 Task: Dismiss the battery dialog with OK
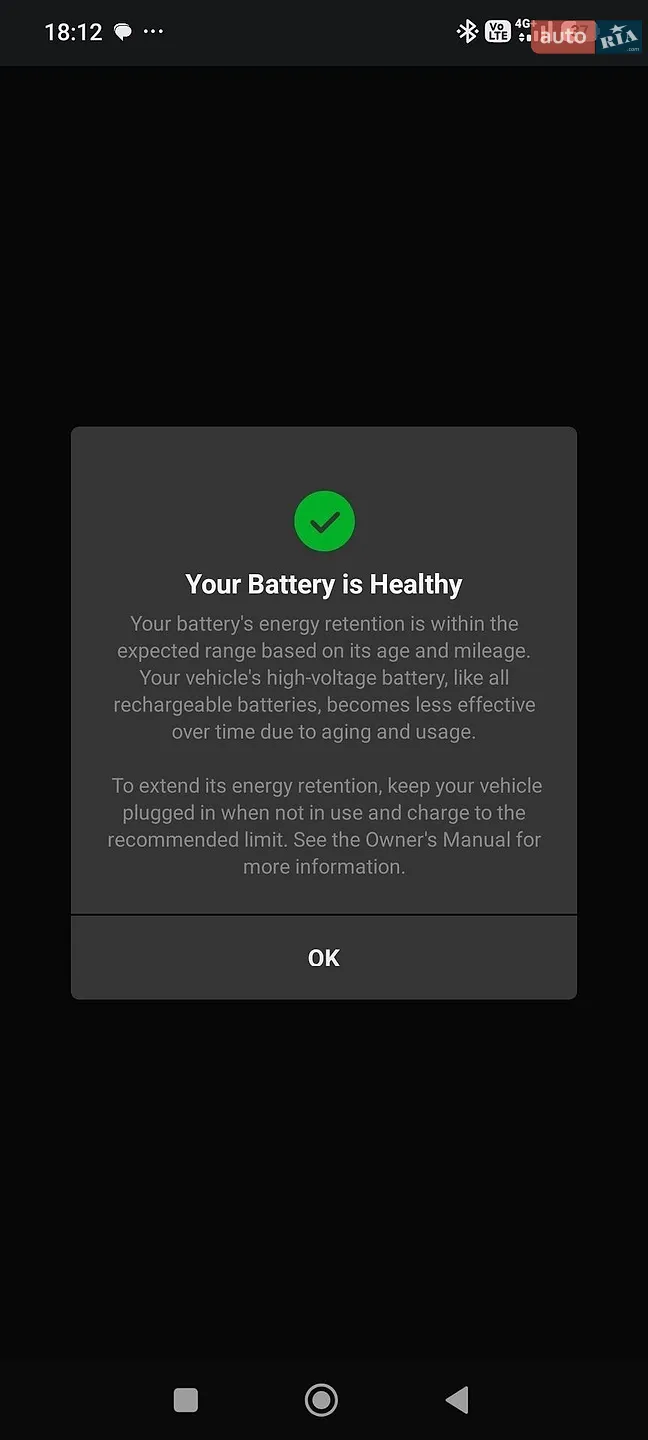pos(324,957)
